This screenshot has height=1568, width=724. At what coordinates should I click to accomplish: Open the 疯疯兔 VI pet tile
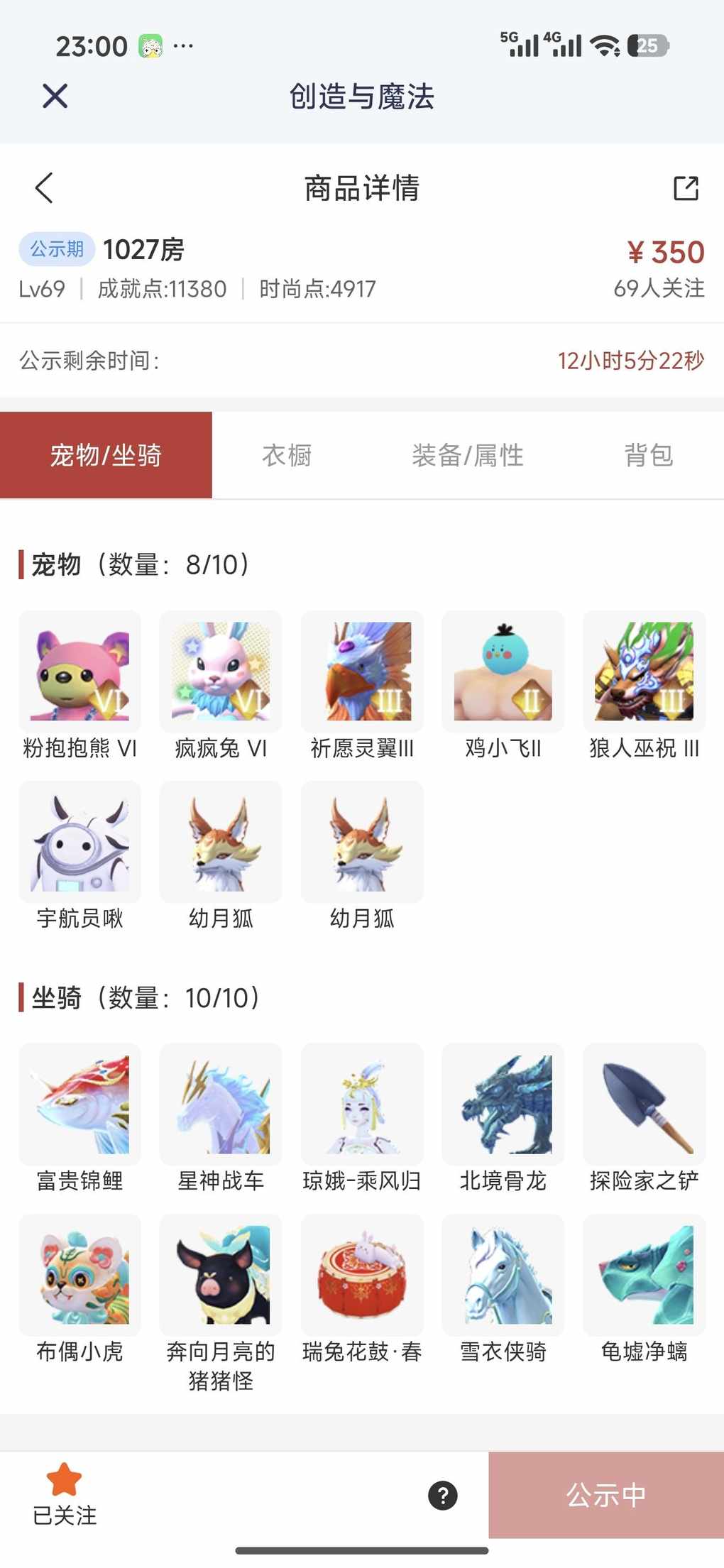(221, 671)
